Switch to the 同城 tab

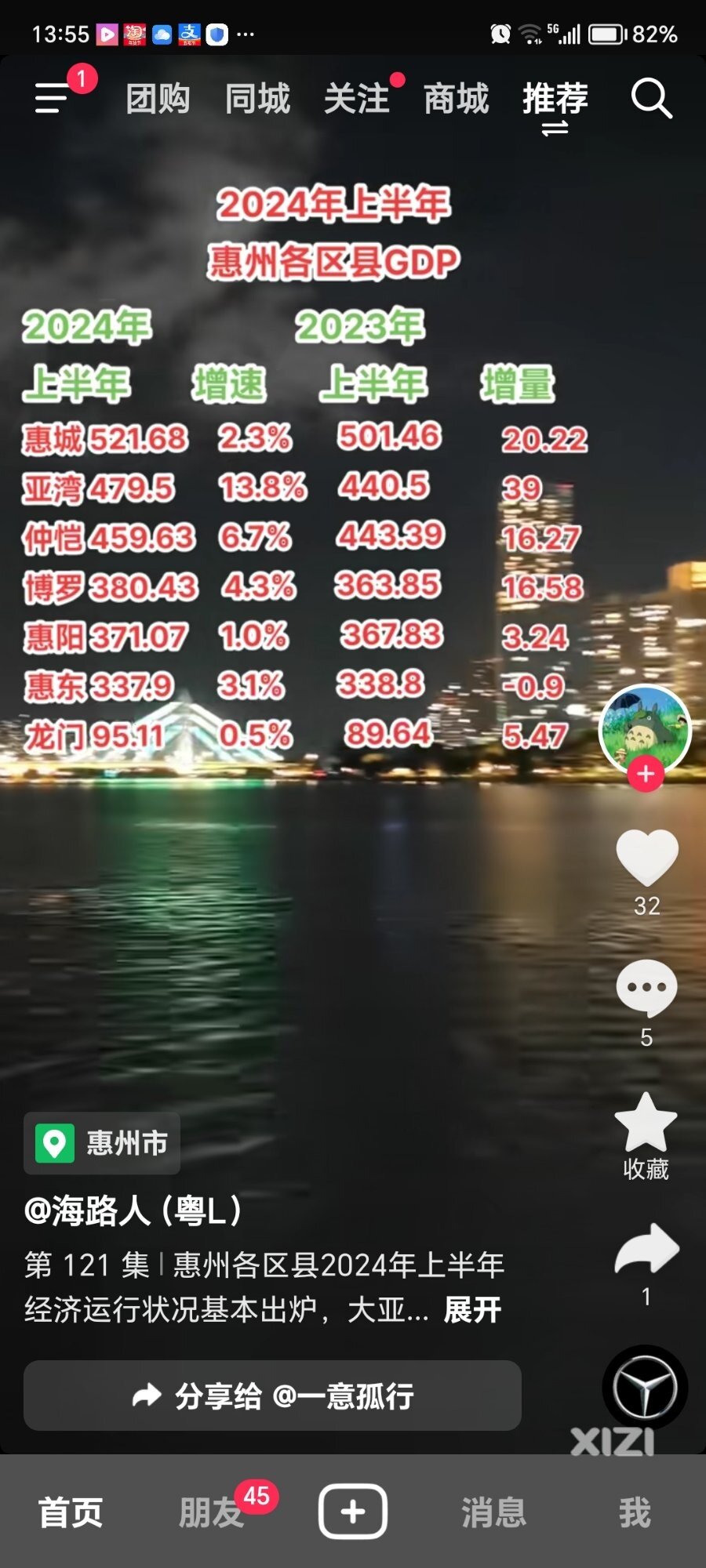click(x=257, y=99)
